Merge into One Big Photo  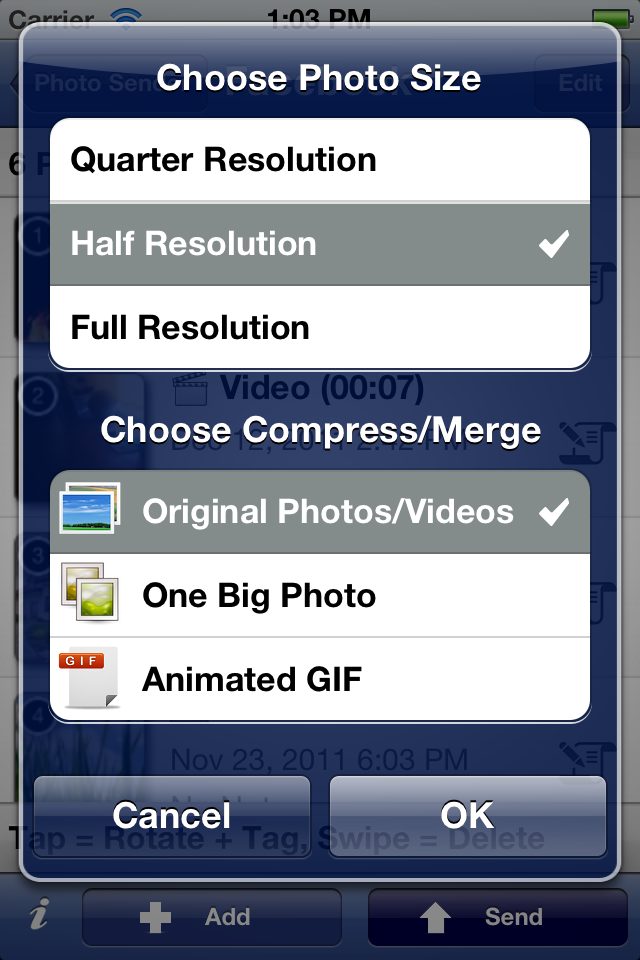pos(320,596)
